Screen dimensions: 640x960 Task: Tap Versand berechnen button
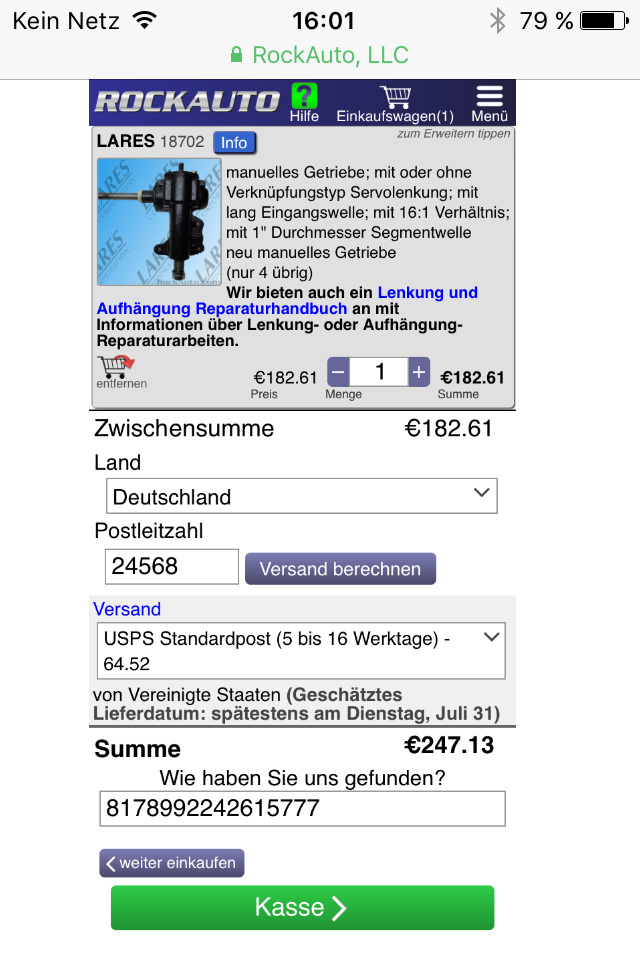coord(340,568)
